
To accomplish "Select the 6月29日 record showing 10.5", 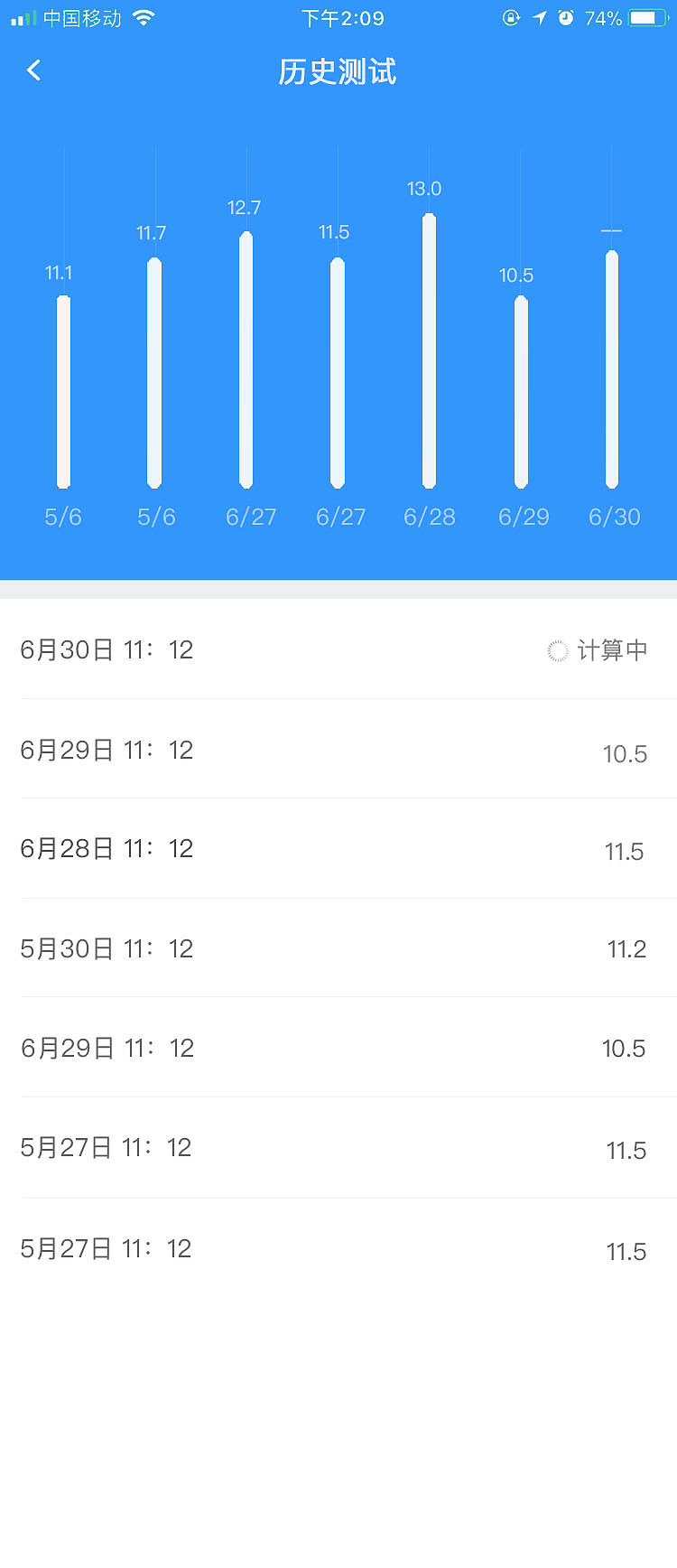I will click(x=338, y=750).
